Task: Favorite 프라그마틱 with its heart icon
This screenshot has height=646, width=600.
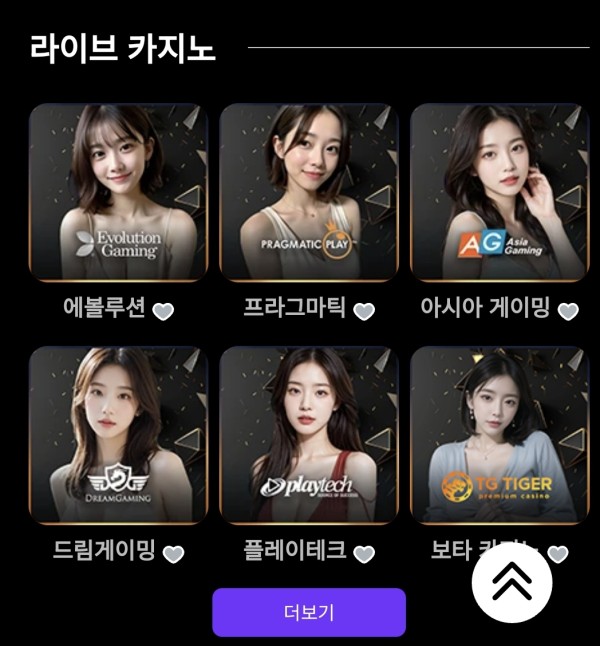Action: (364, 311)
